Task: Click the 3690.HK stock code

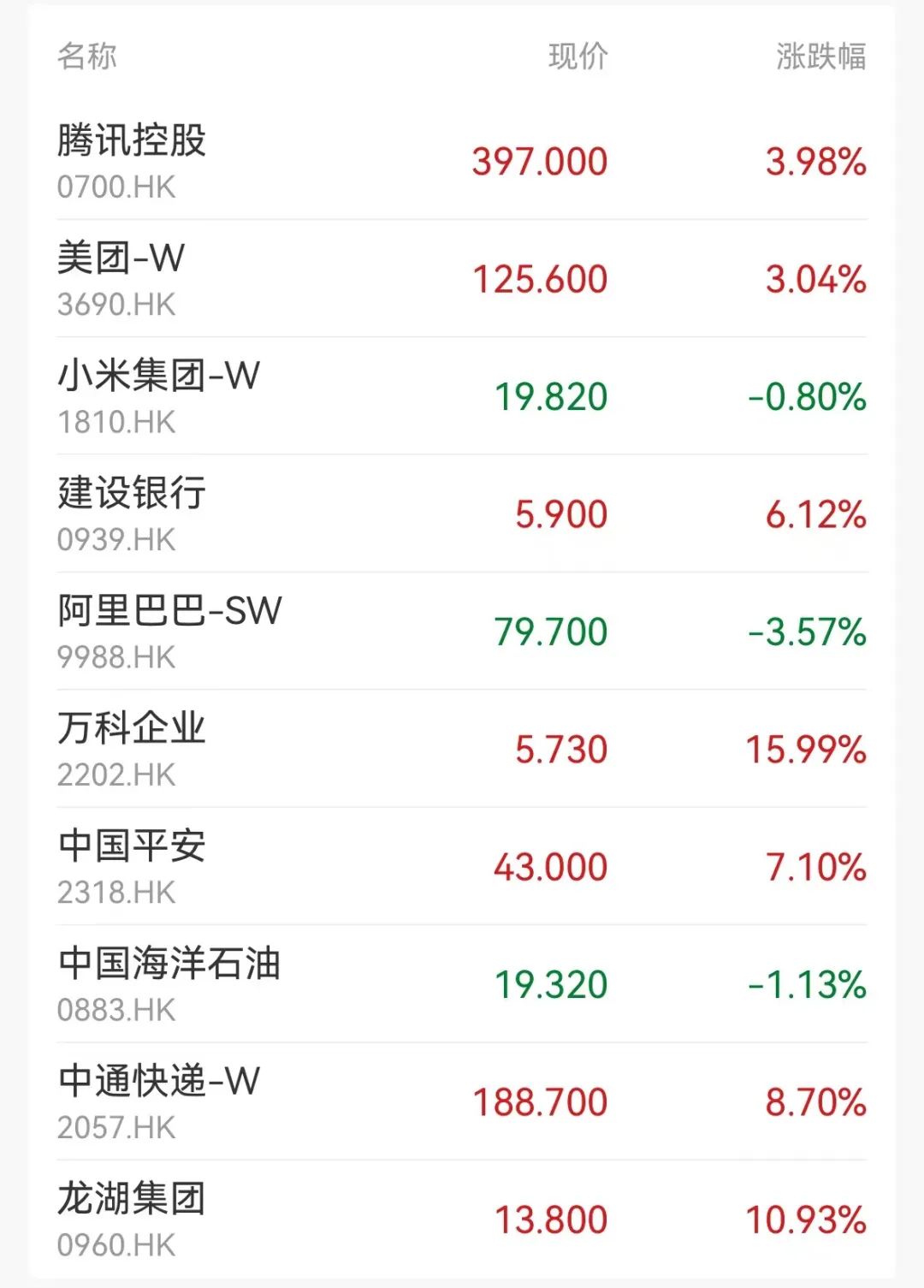Action: pos(114,305)
